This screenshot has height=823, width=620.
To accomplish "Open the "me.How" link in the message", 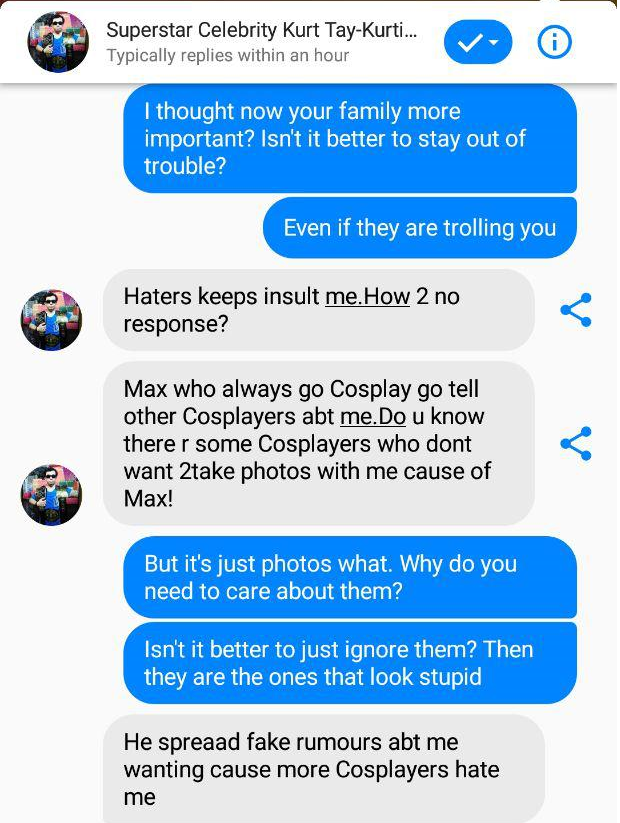I will [x=367, y=297].
